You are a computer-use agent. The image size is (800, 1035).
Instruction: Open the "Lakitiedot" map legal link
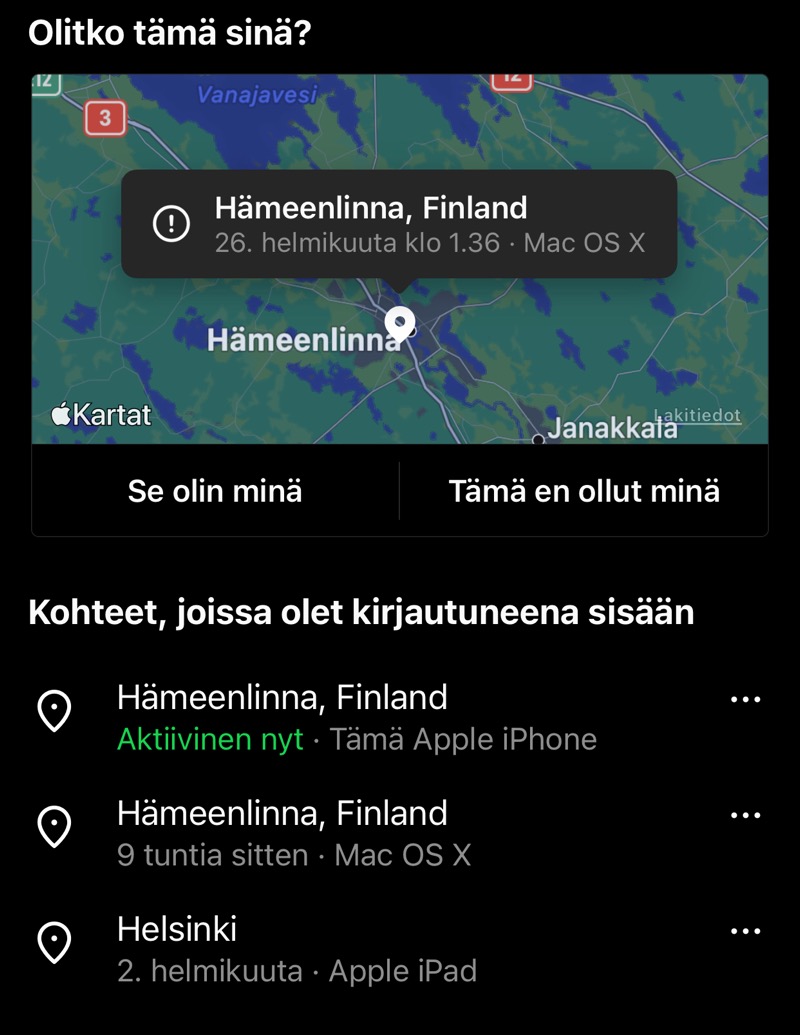tap(698, 415)
